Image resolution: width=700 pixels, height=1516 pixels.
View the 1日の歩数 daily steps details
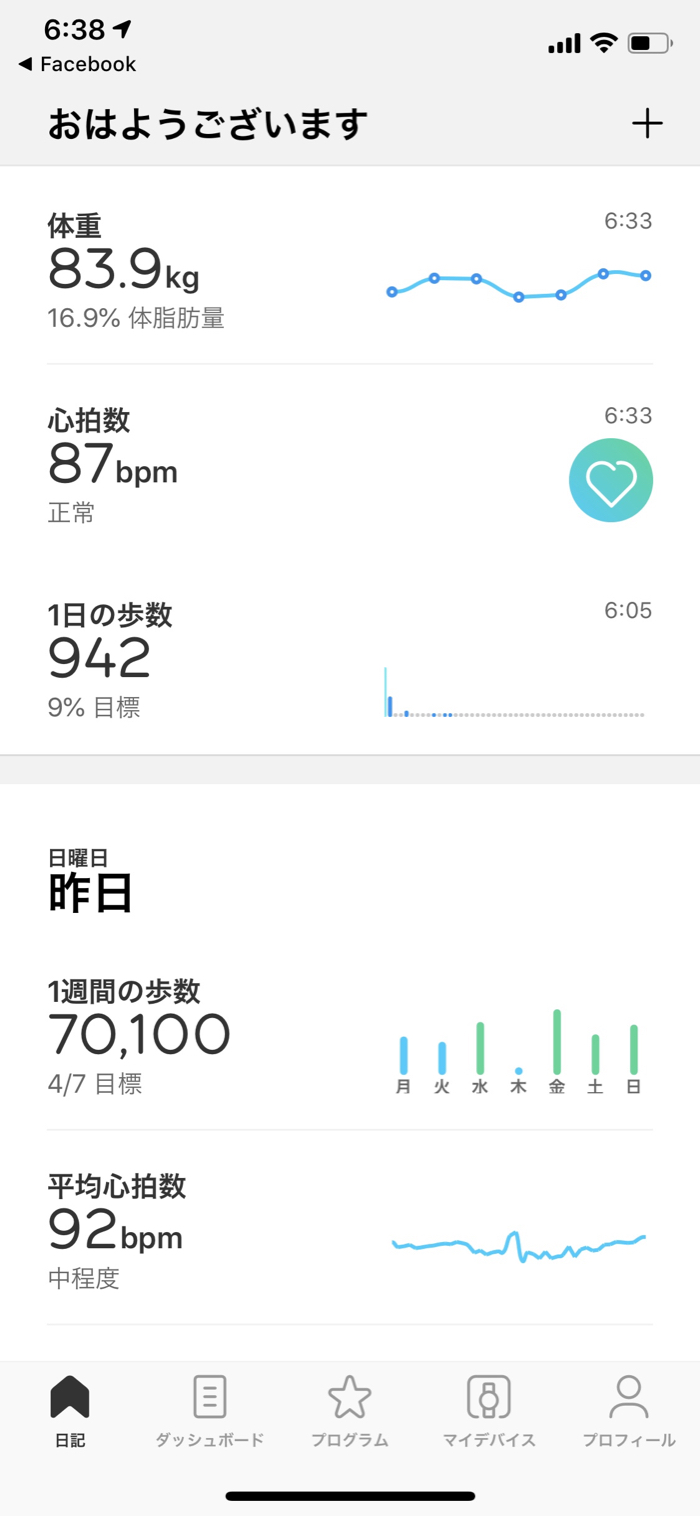click(x=349, y=660)
